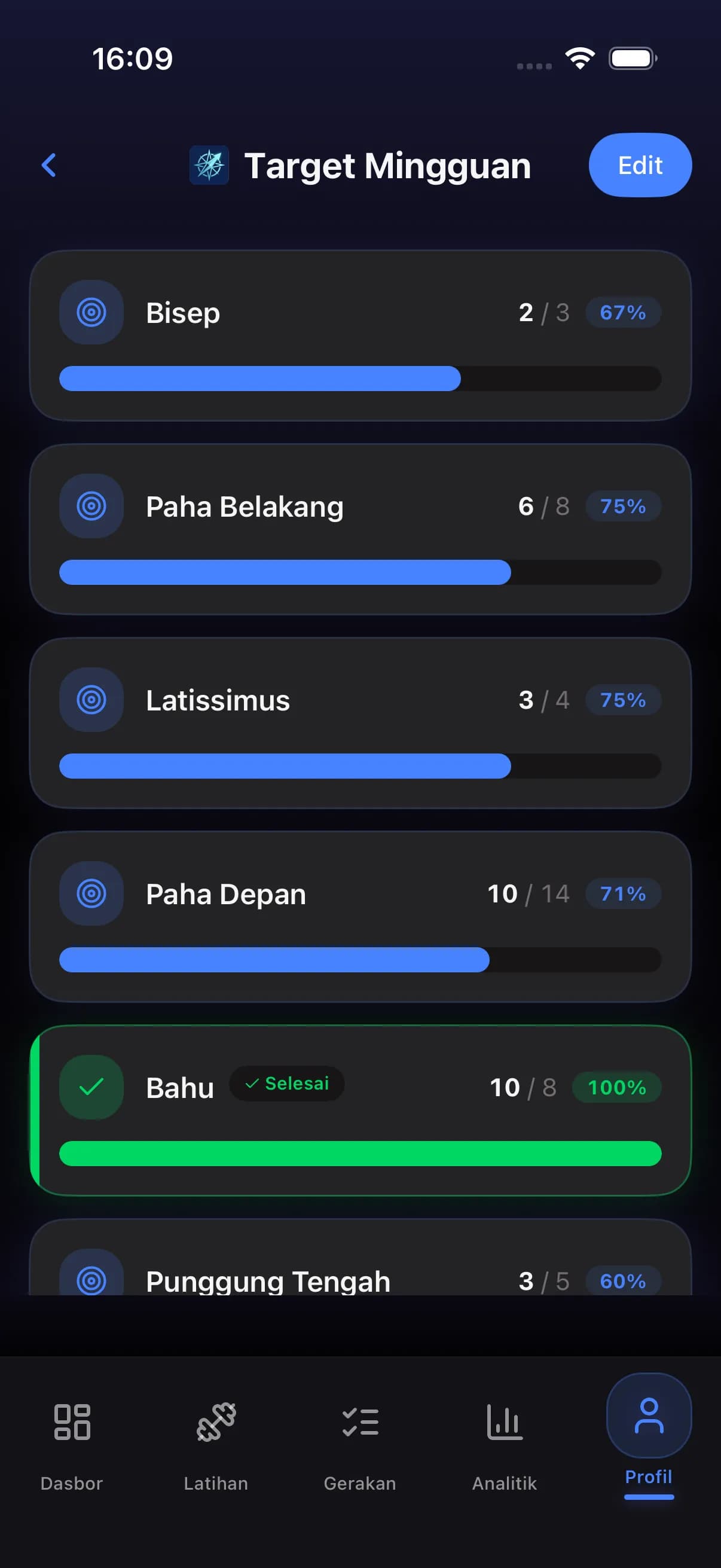Screen dimensions: 721x1568
Task: Click the target icon beside Bisep
Action: point(90,312)
